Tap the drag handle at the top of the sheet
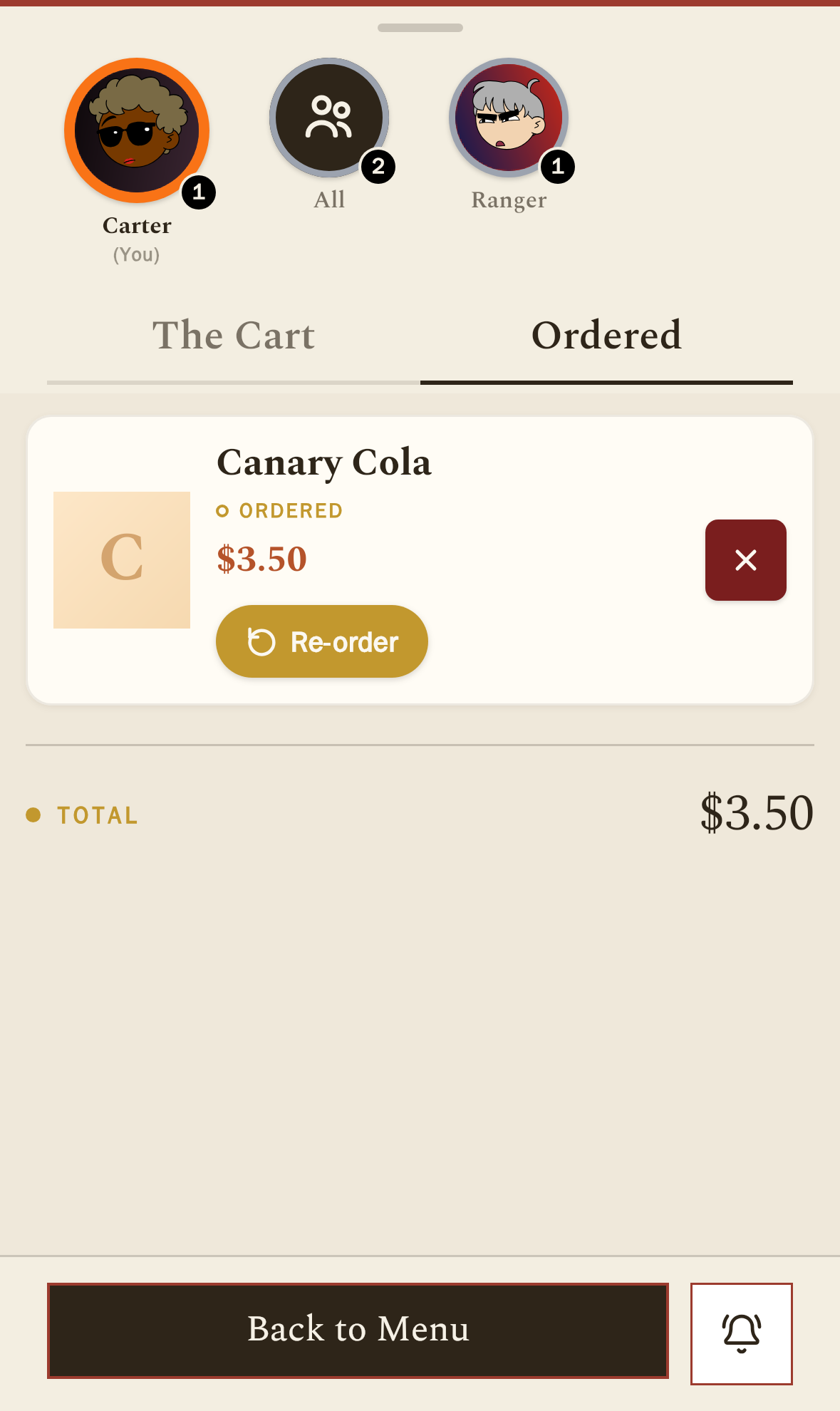 coord(420,28)
